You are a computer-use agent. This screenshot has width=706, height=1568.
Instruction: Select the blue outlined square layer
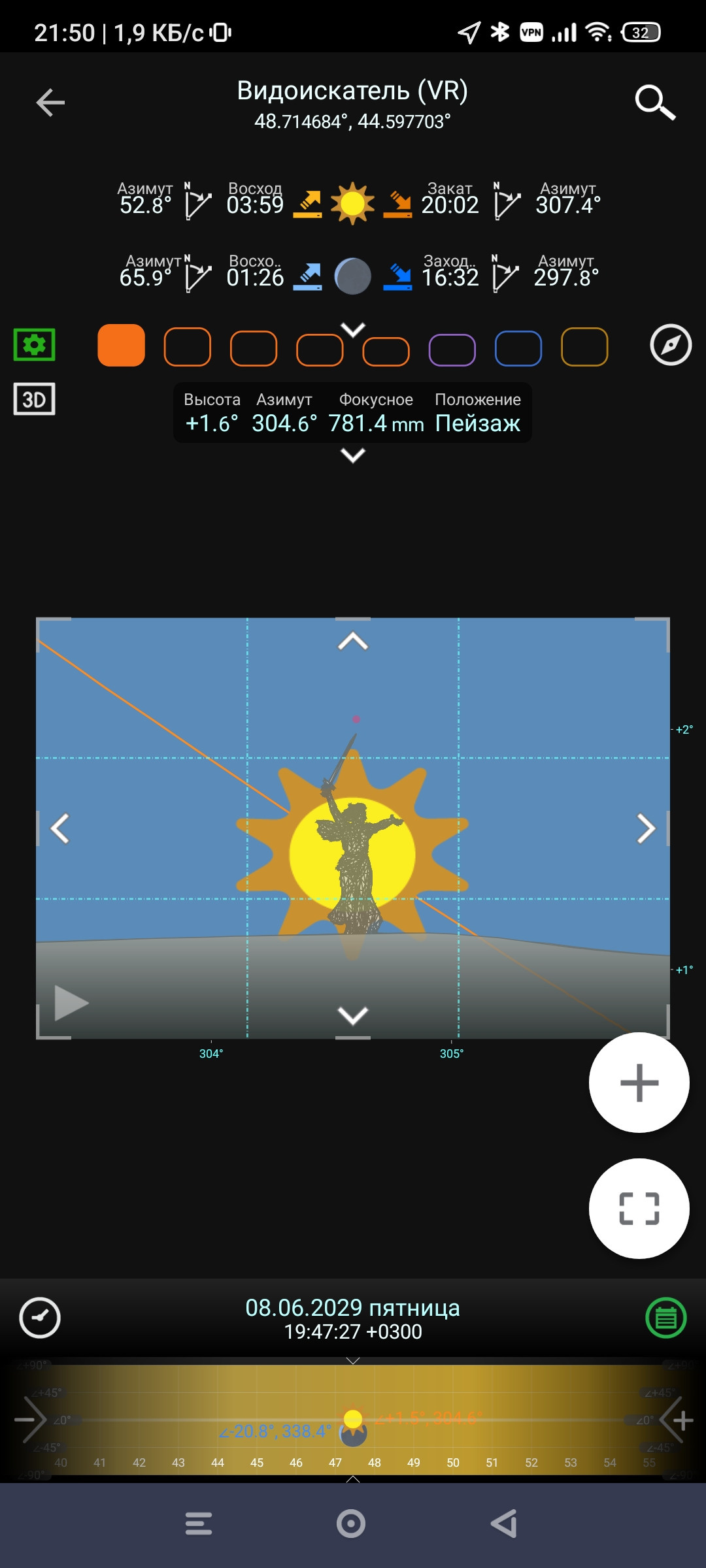click(518, 348)
